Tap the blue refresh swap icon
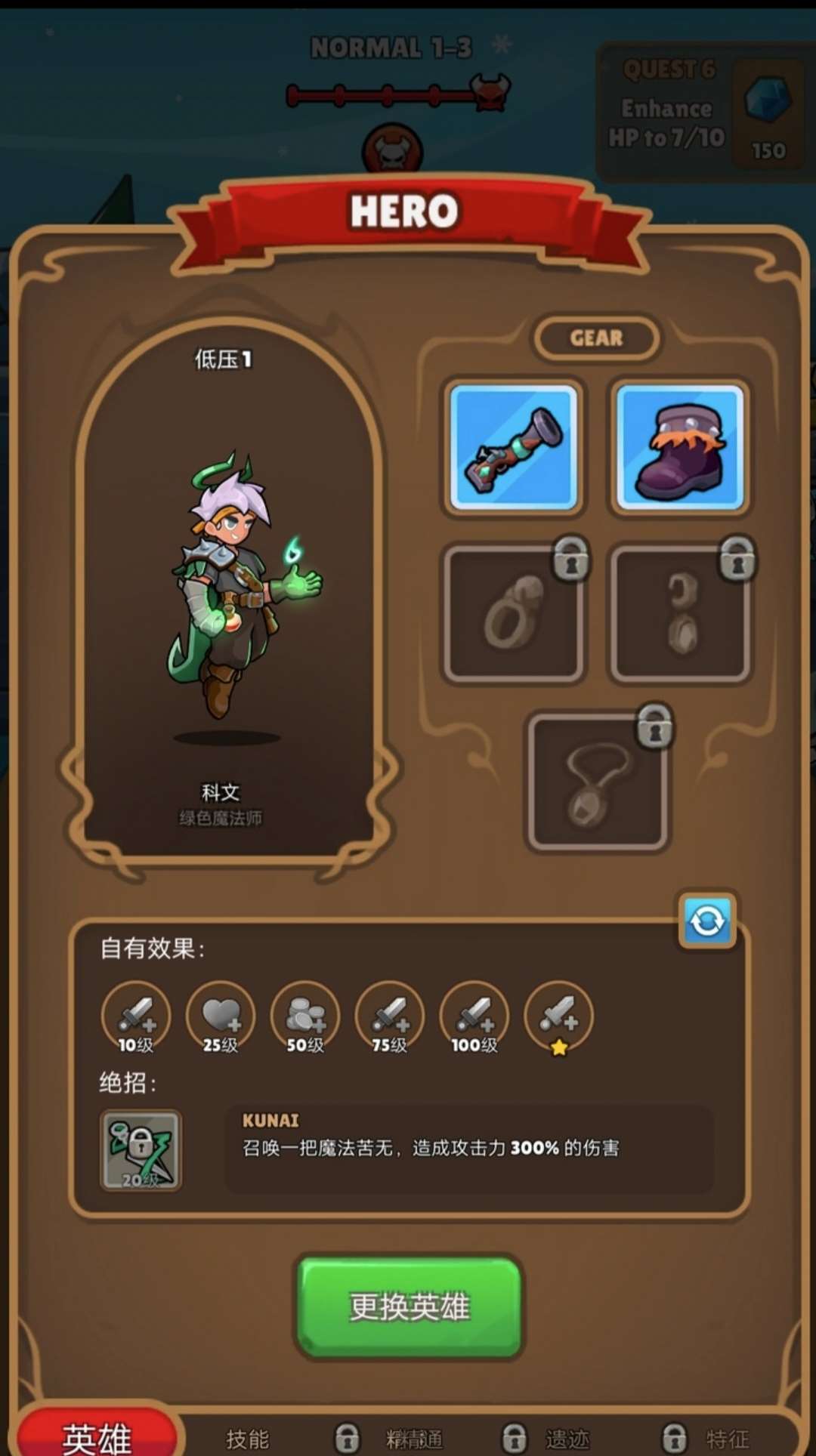816x1456 pixels. 707,921
